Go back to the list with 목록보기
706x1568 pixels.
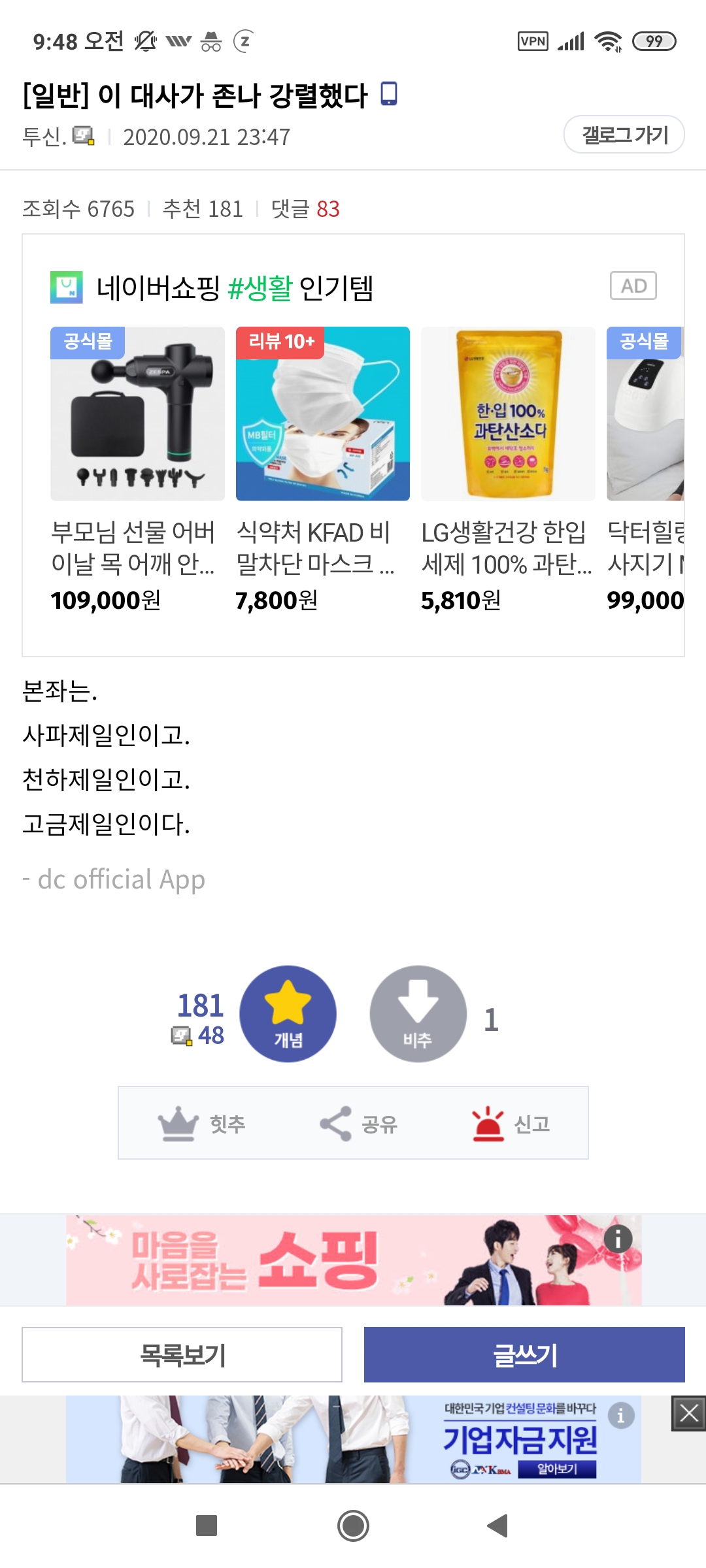pos(182,1354)
